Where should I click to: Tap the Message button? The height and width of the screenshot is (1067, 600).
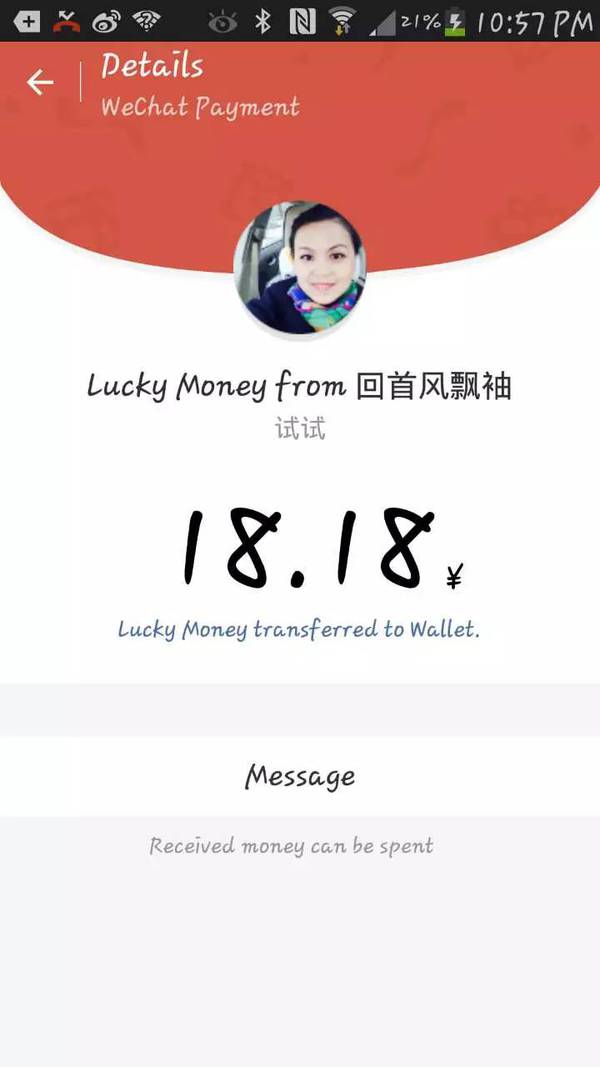coord(300,777)
